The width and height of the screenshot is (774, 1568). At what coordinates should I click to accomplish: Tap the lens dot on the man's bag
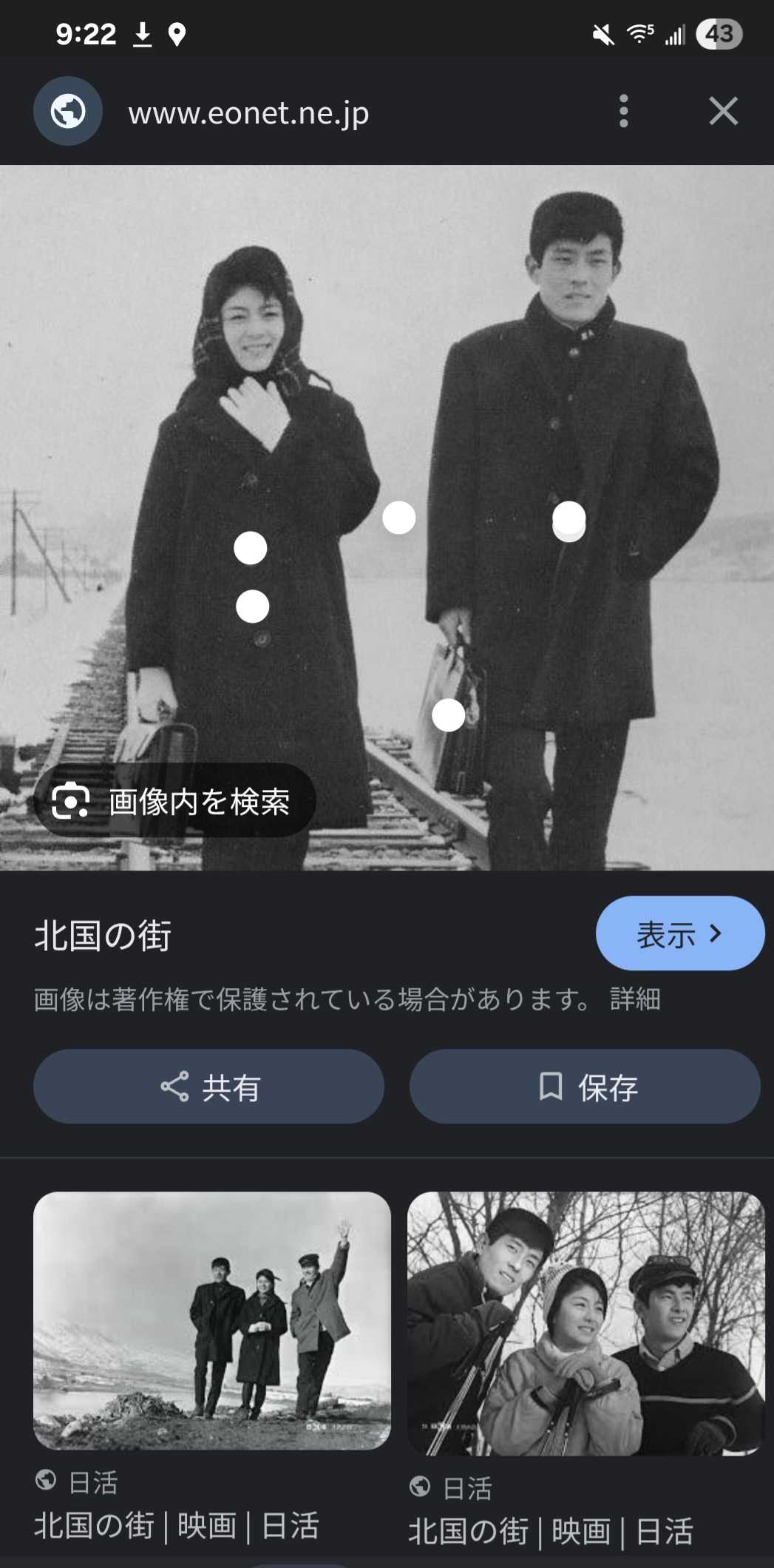[448, 715]
